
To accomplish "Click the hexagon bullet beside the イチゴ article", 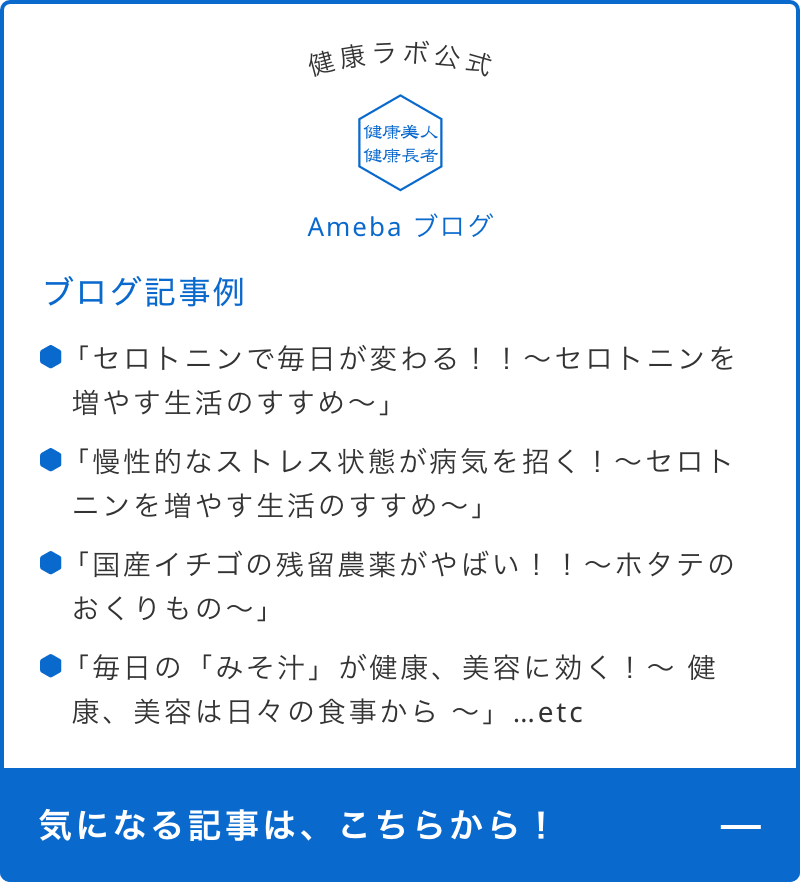I will [50, 563].
